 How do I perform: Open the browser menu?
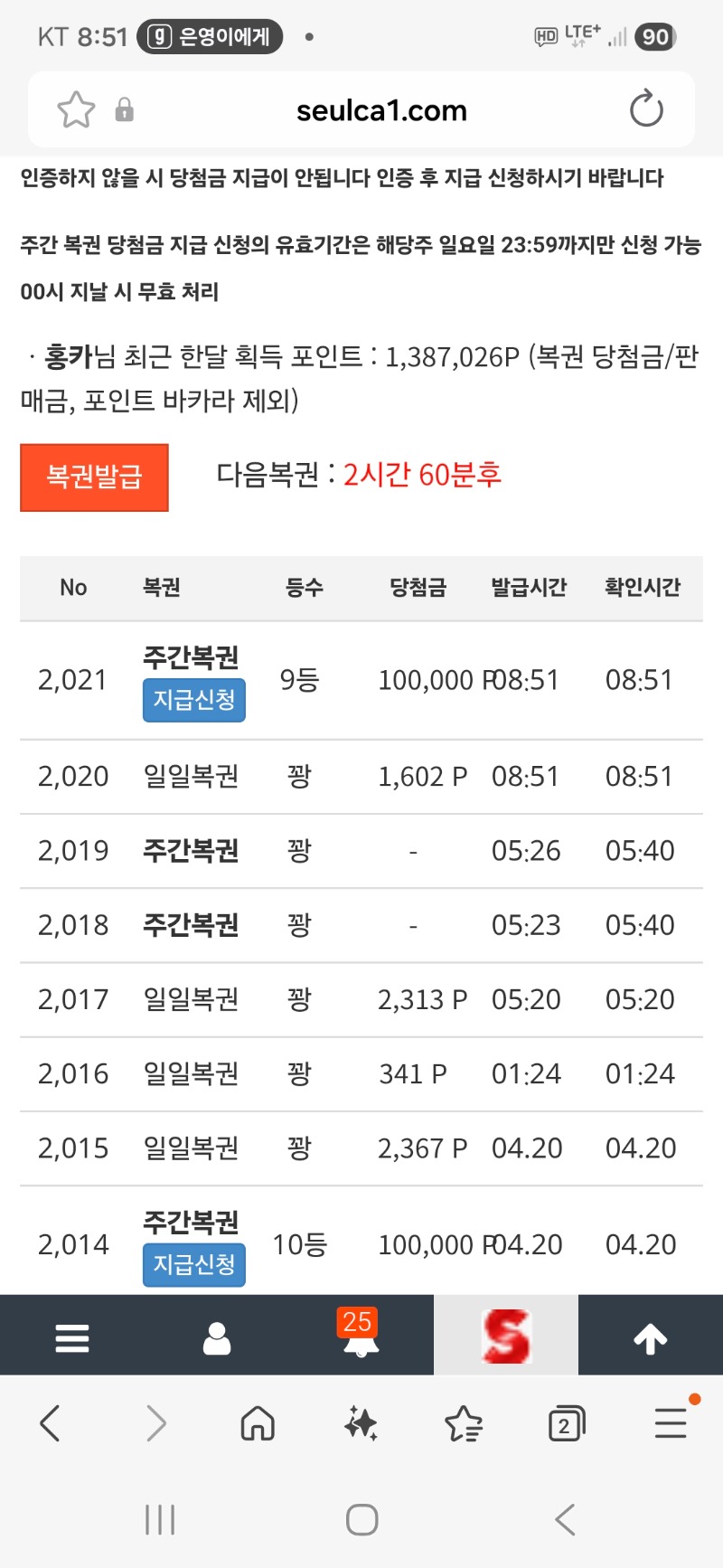pyautogui.click(x=671, y=1423)
